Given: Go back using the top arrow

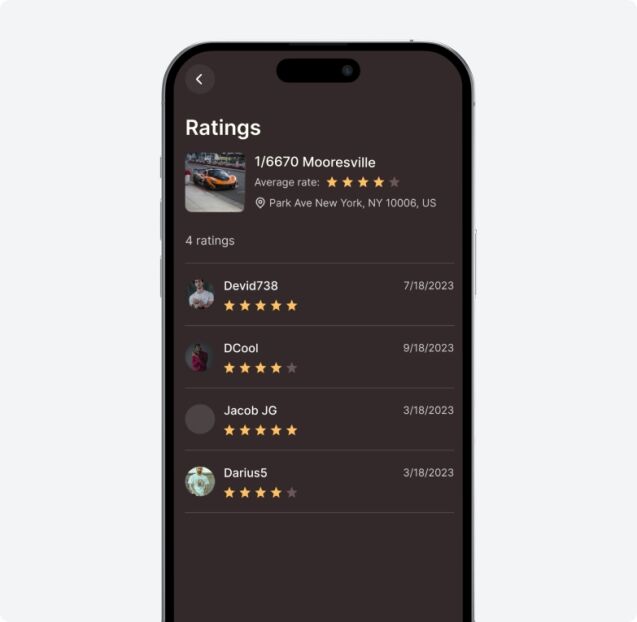Looking at the screenshot, I should (200, 79).
